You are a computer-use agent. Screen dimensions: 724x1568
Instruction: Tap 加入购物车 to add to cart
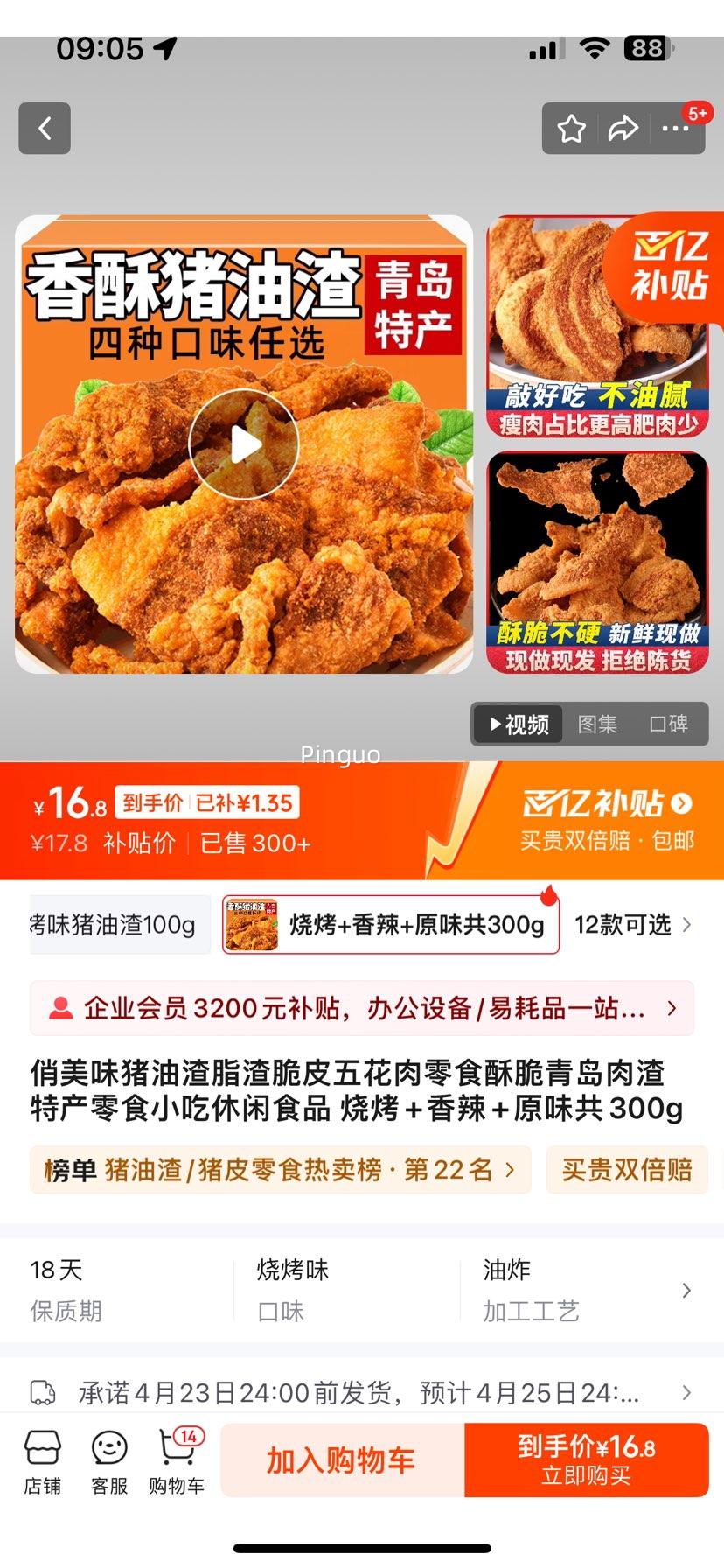point(341,1459)
